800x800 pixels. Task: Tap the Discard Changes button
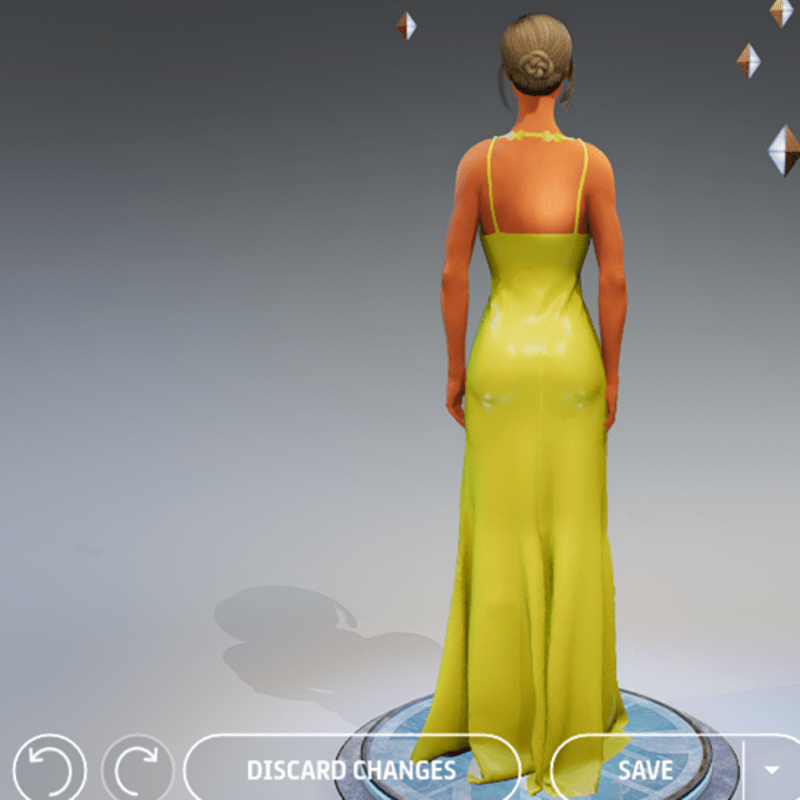pyautogui.click(x=351, y=770)
